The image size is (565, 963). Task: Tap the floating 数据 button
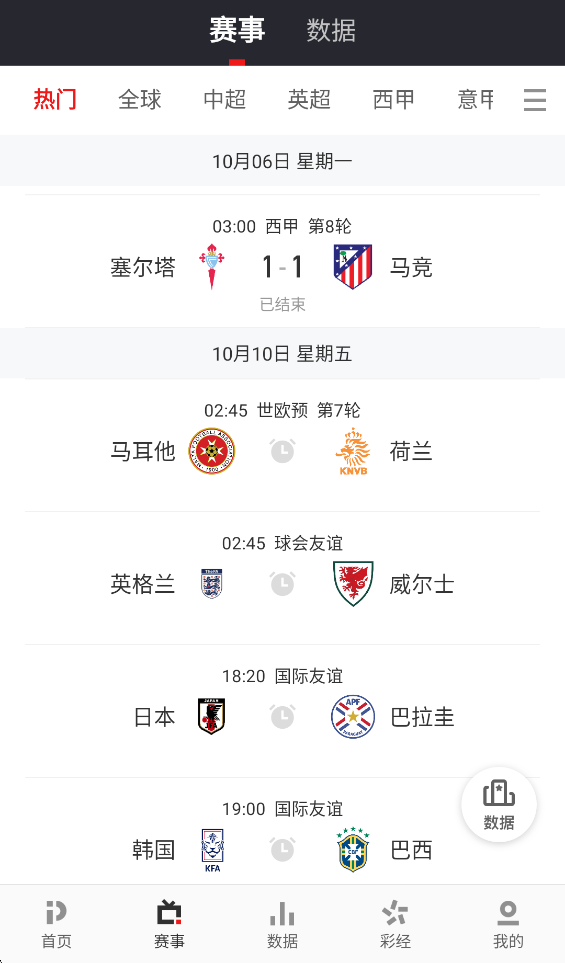click(499, 805)
